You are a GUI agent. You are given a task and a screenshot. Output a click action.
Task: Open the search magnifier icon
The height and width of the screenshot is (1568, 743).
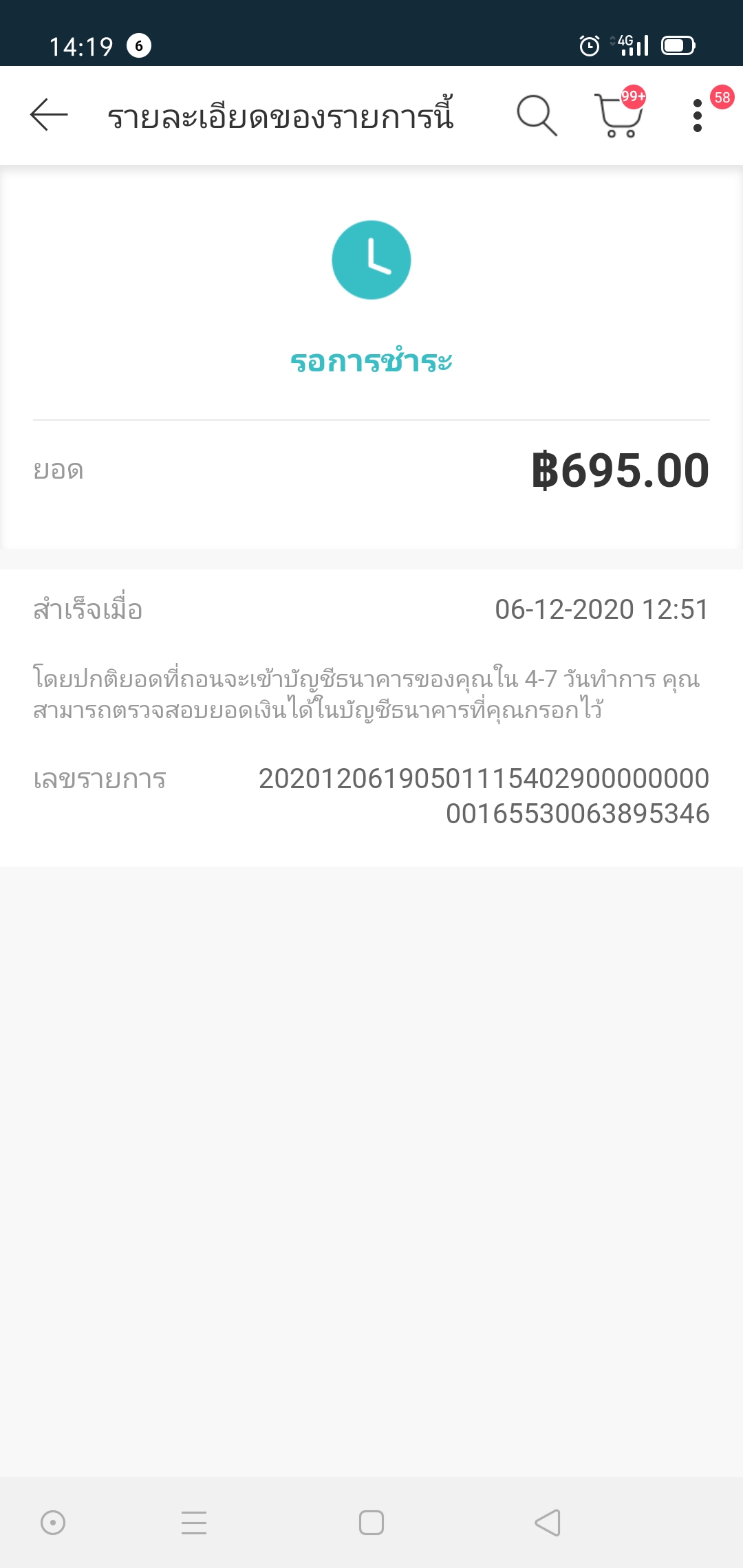pos(537,116)
